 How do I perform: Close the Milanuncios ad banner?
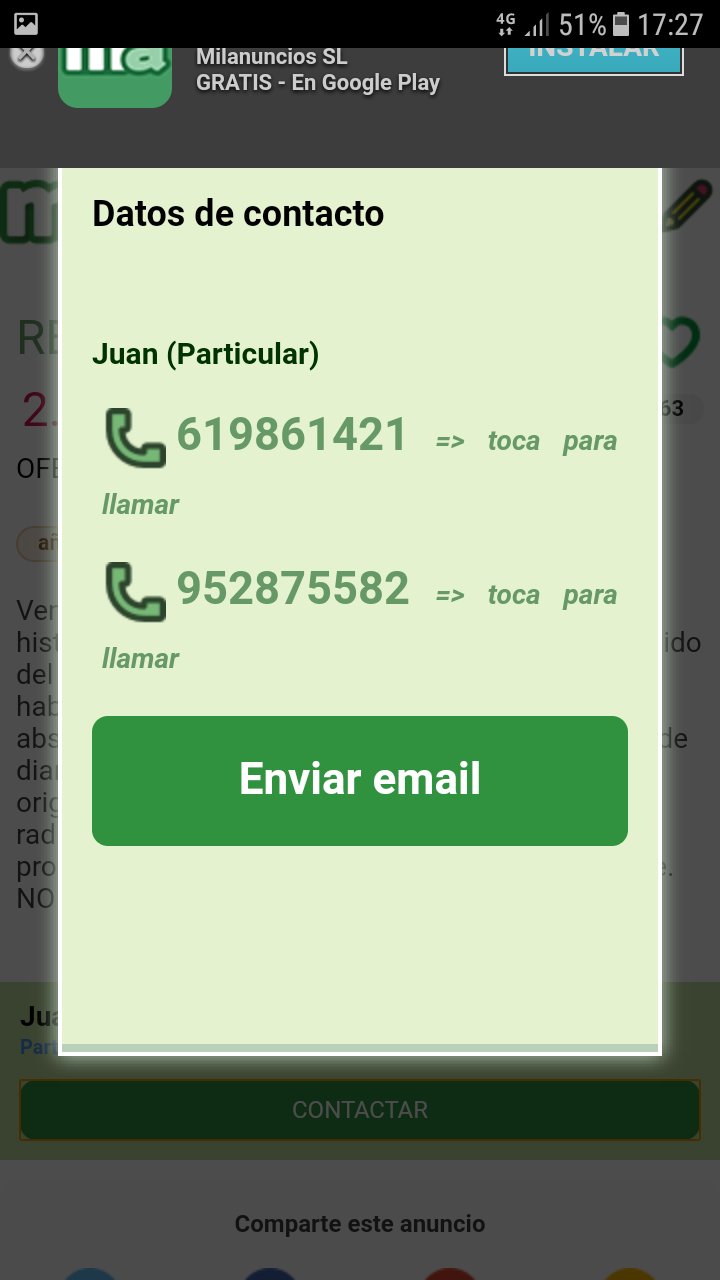(x=27, y=53)
